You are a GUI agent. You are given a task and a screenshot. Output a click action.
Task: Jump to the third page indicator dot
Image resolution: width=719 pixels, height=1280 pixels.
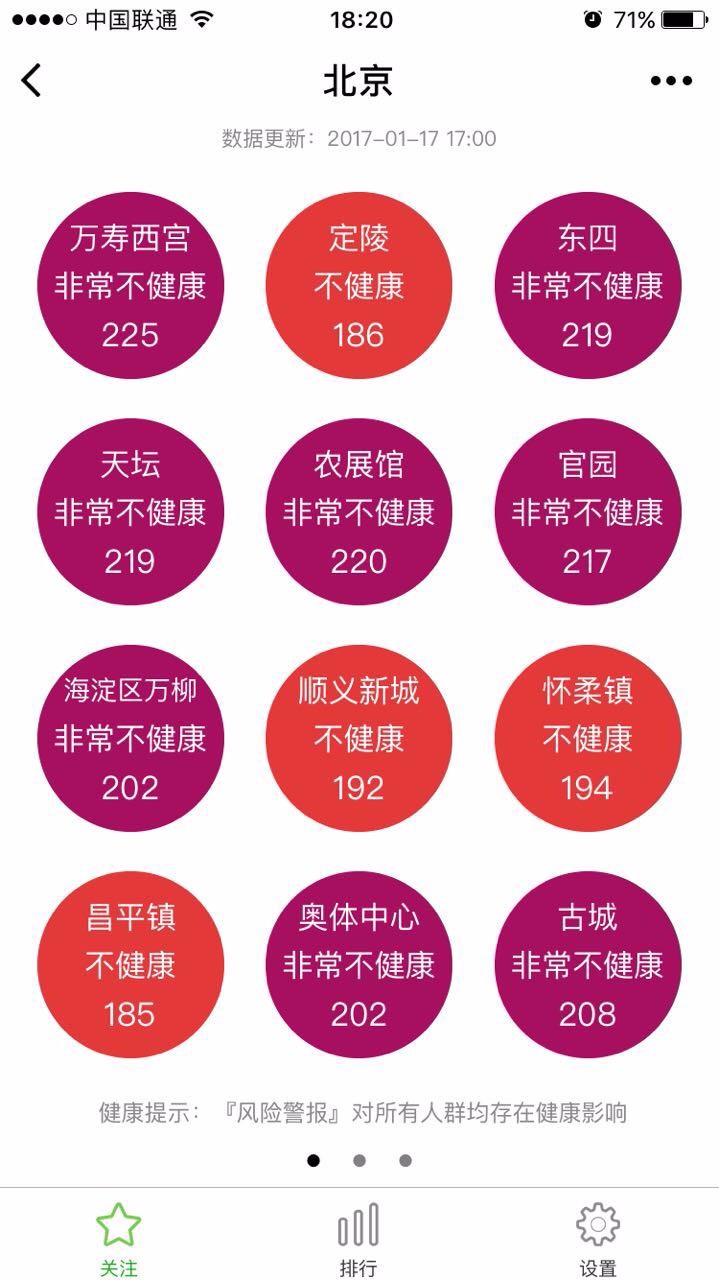[x=405, y=1161]
